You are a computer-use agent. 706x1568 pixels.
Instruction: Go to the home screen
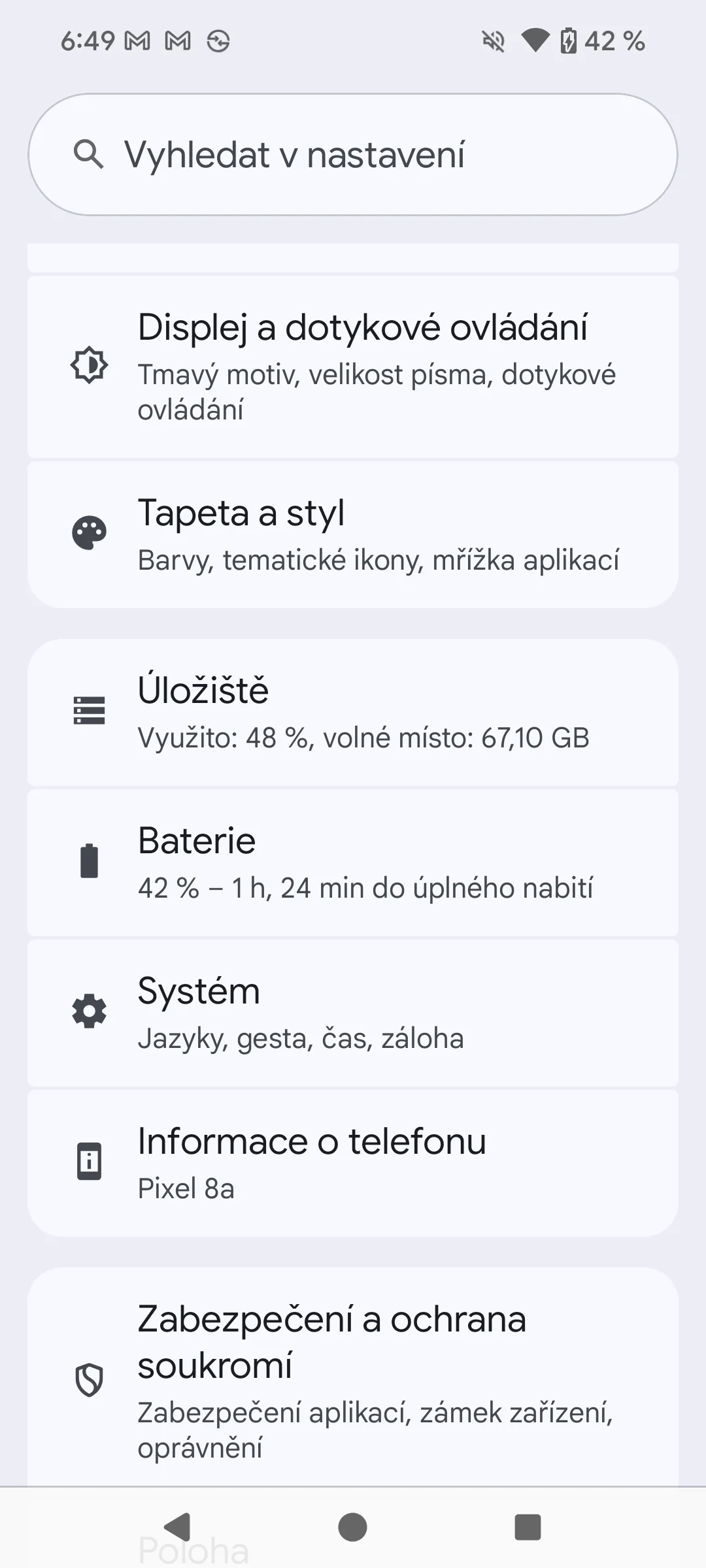click(x=353, y=1527)
